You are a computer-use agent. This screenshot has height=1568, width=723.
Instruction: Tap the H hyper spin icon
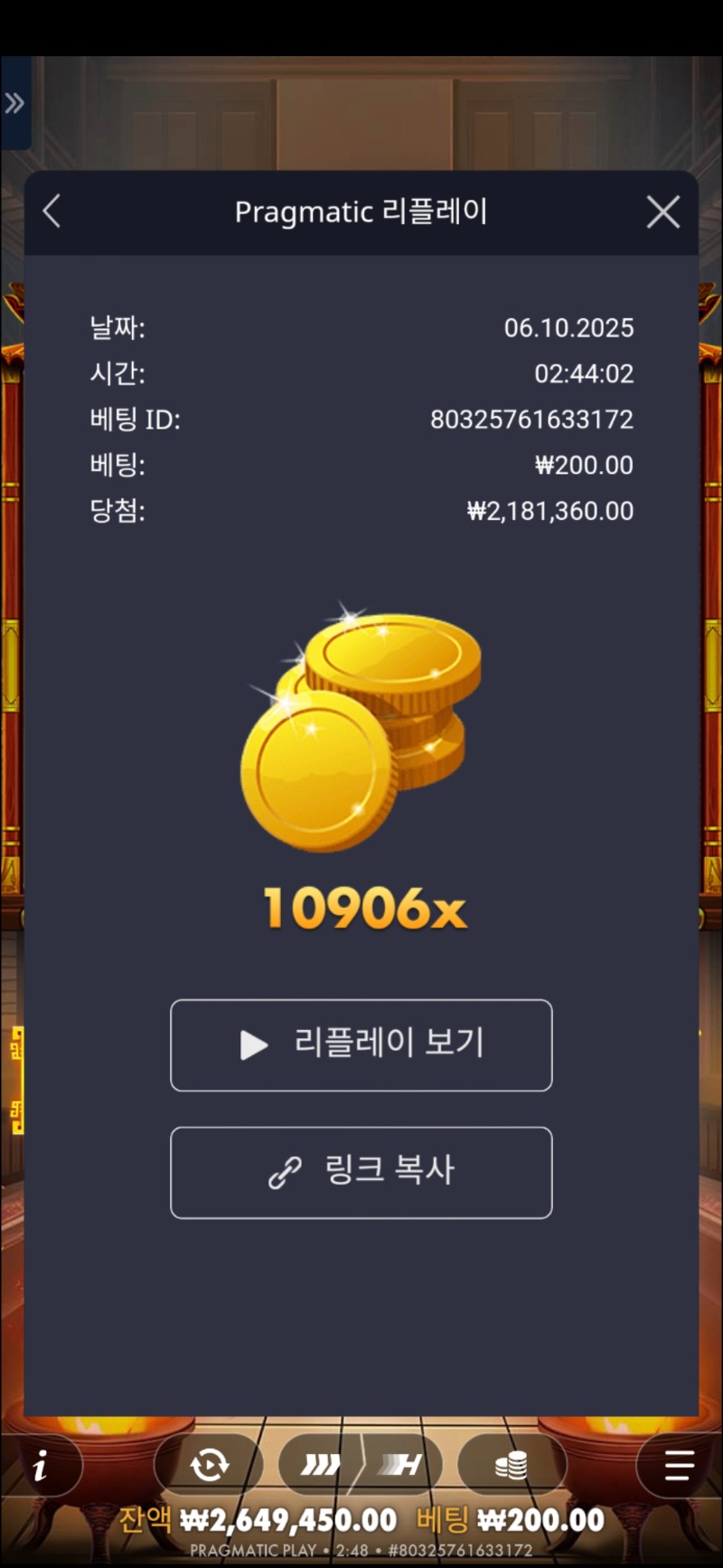404,1464
